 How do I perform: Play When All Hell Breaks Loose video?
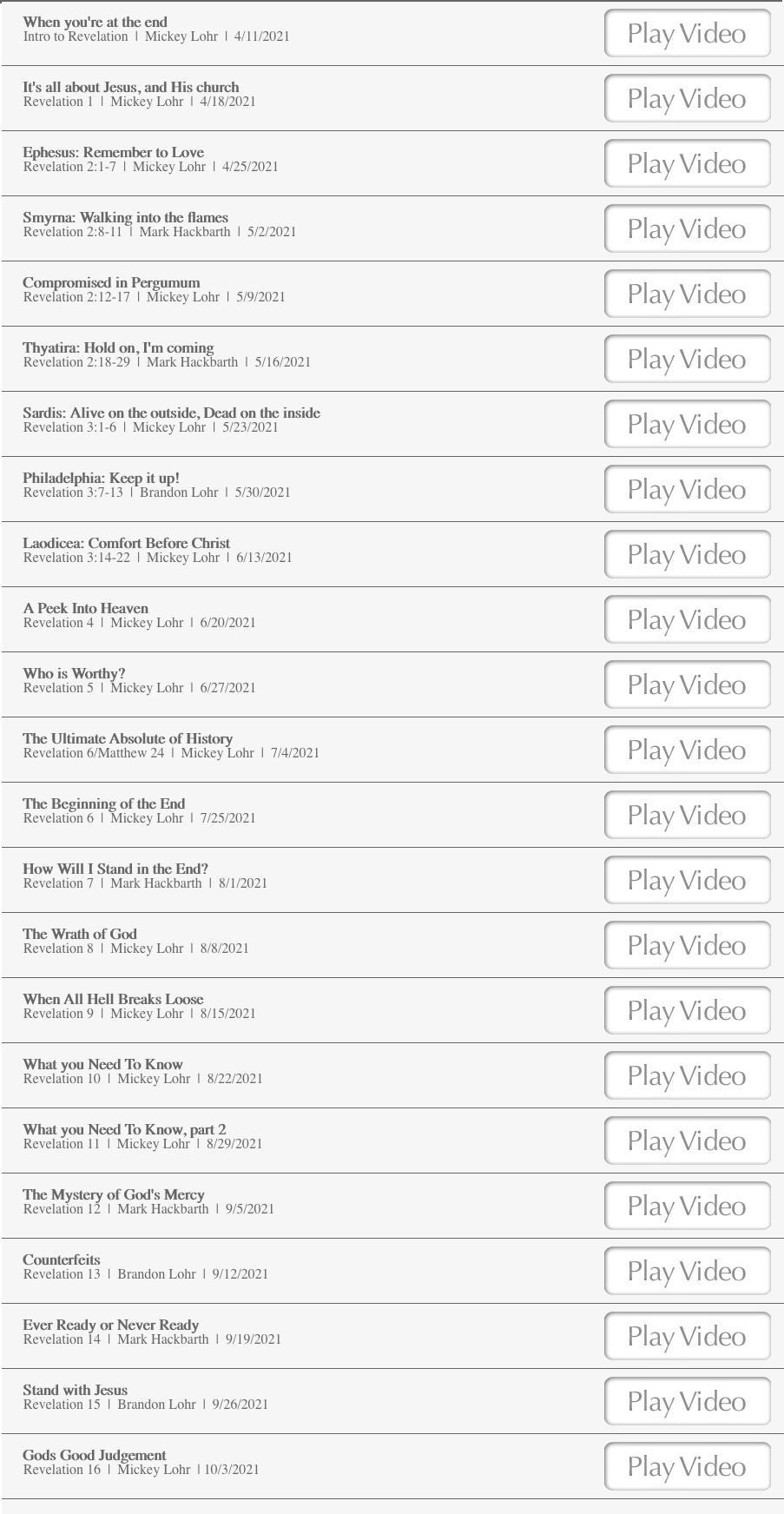pyautogui.click(x=687, y=1010)
